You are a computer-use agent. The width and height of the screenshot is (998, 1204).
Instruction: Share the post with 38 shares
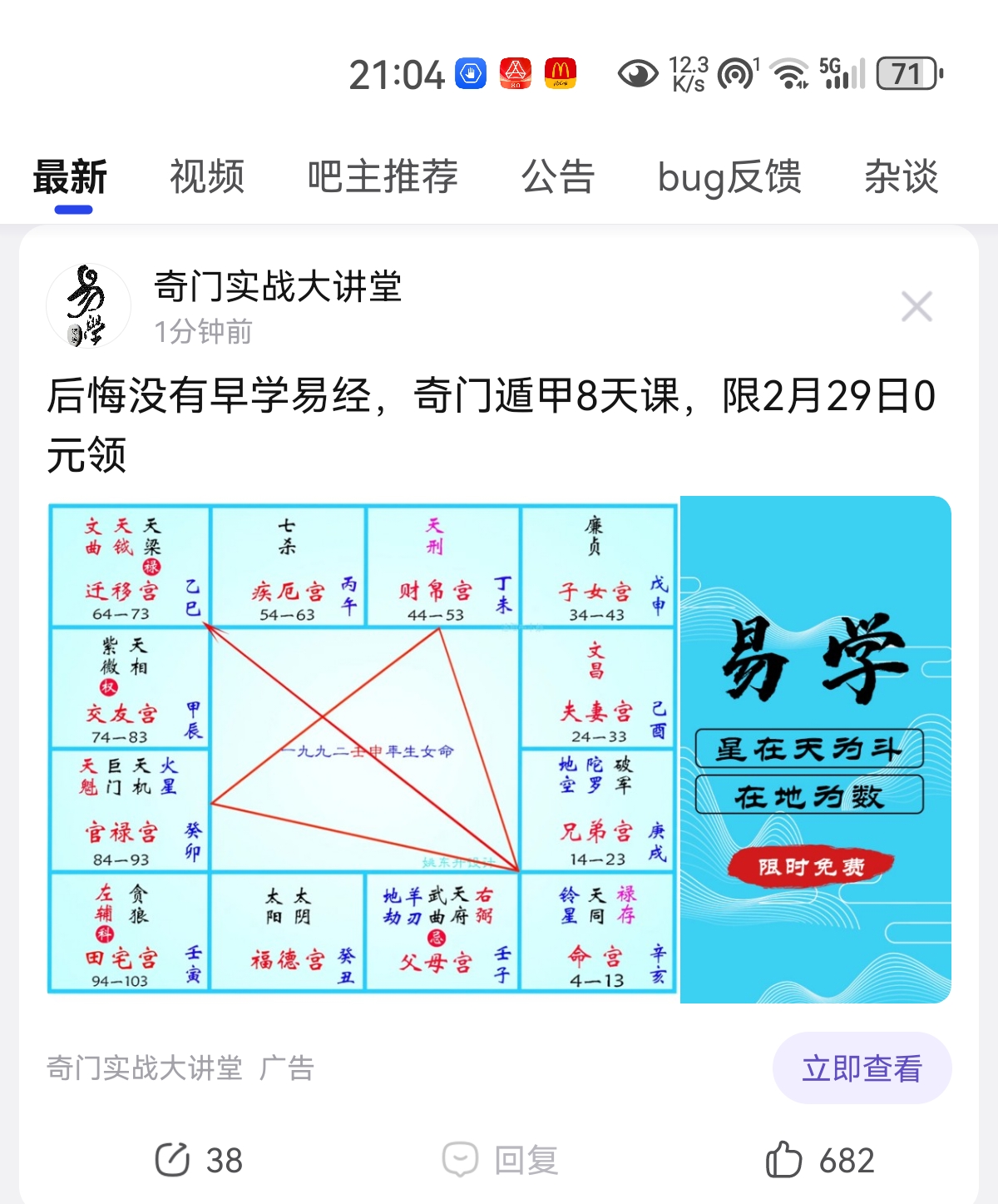click(x=199, y=1160)
